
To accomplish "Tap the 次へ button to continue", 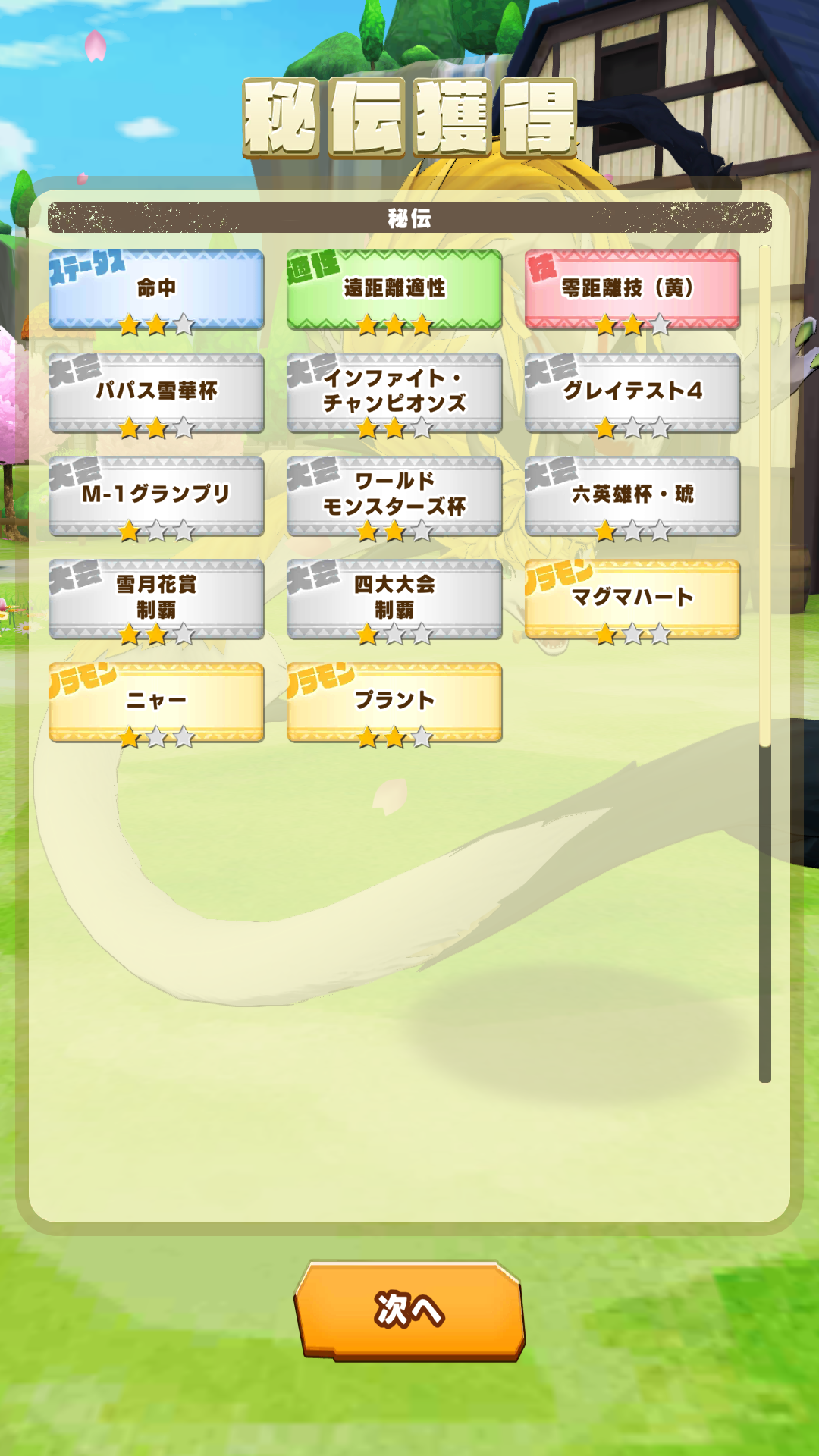I will tap(409, 1310).
